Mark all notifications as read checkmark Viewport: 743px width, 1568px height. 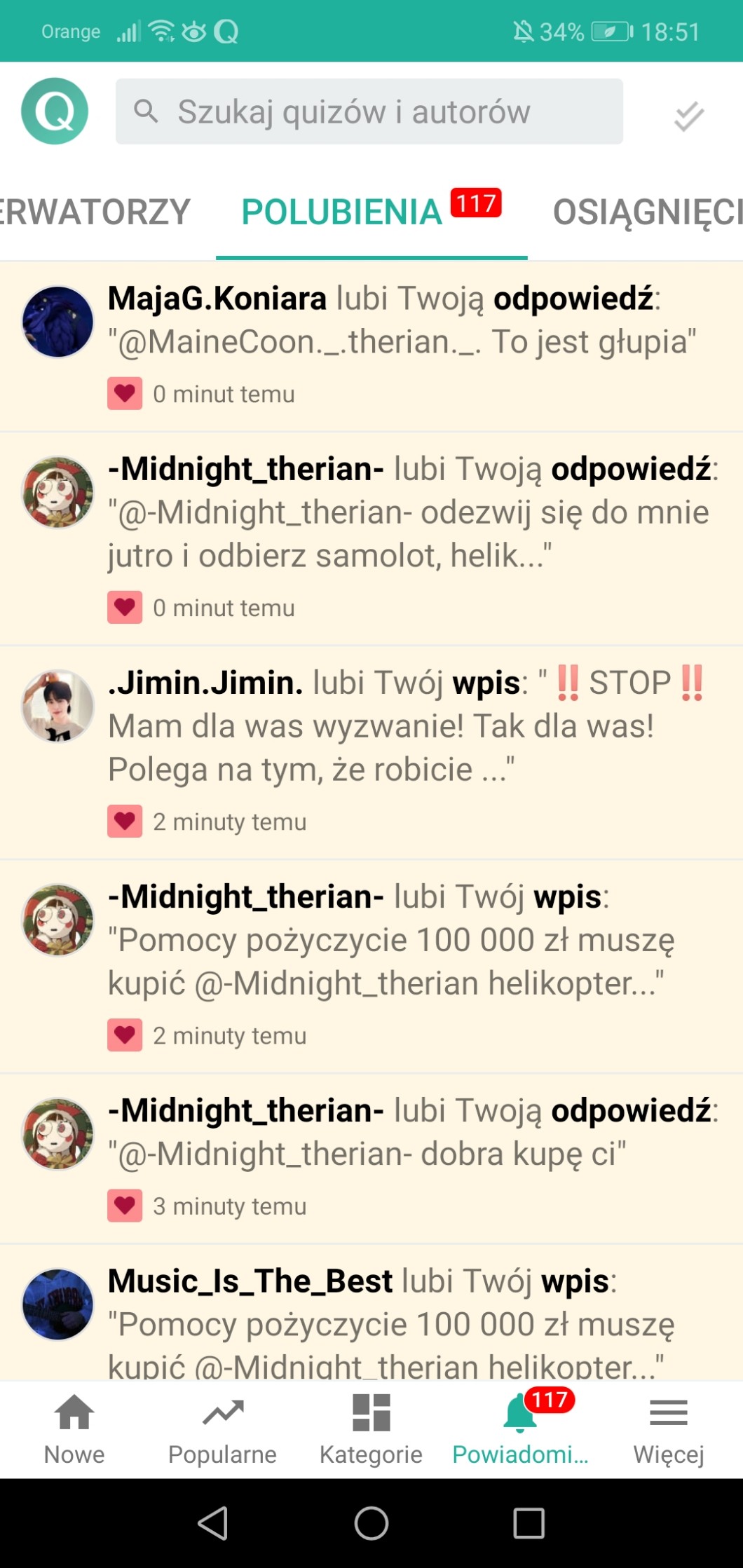[688, 116]
